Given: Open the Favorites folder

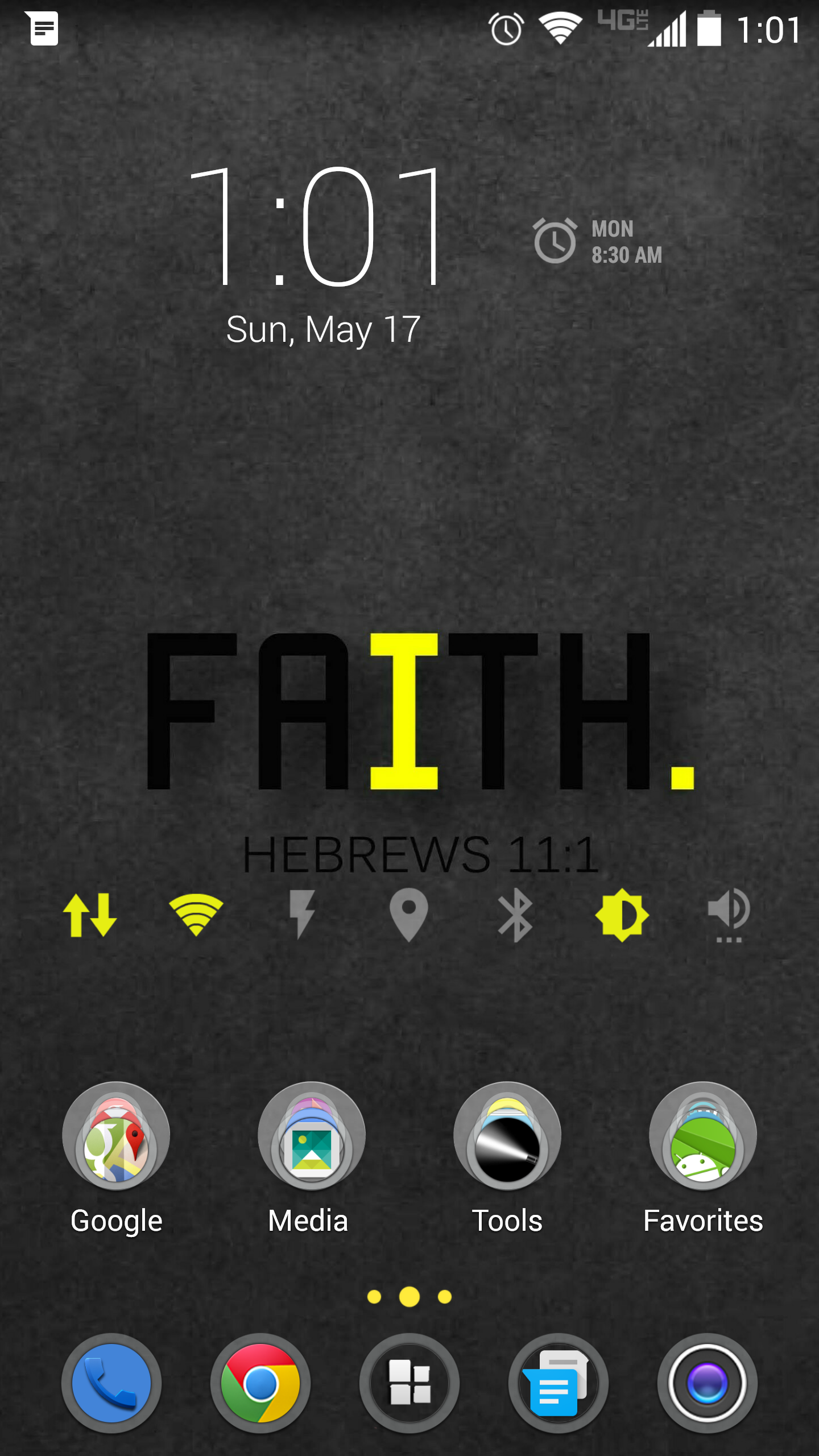Looking at the screenshot, I should (702, 1136).
